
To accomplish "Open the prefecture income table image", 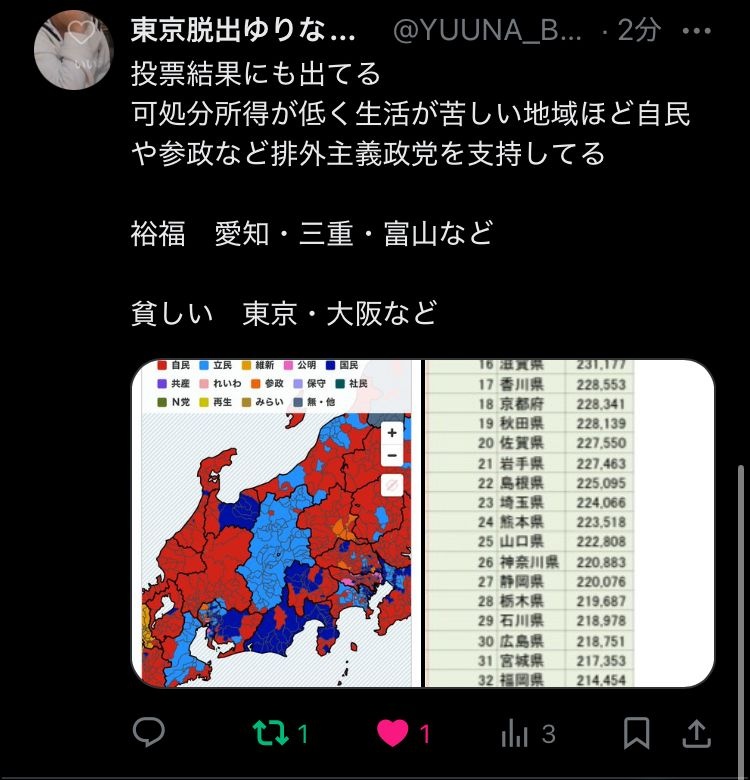I will (570, 523).
